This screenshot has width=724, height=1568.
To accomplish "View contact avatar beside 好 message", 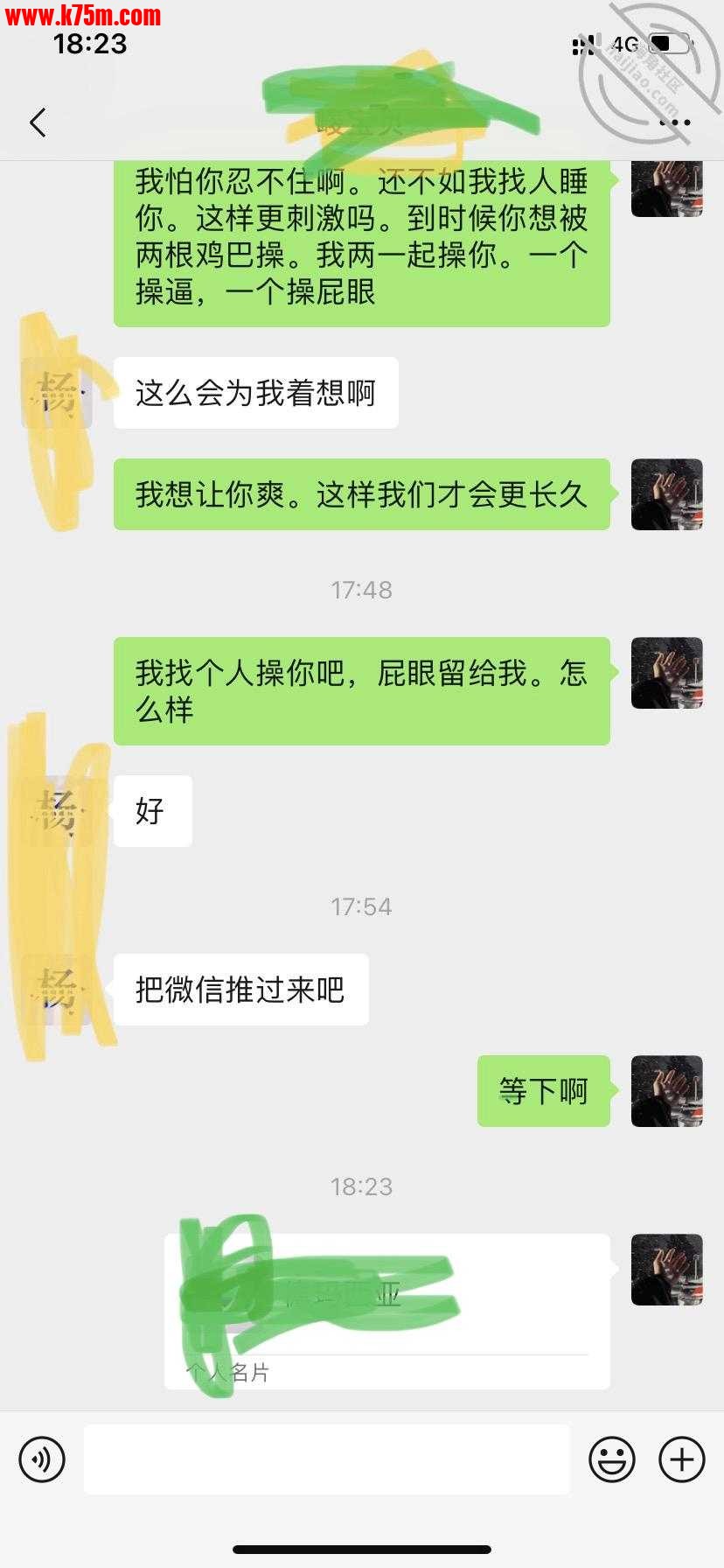I will pos(57,810).
